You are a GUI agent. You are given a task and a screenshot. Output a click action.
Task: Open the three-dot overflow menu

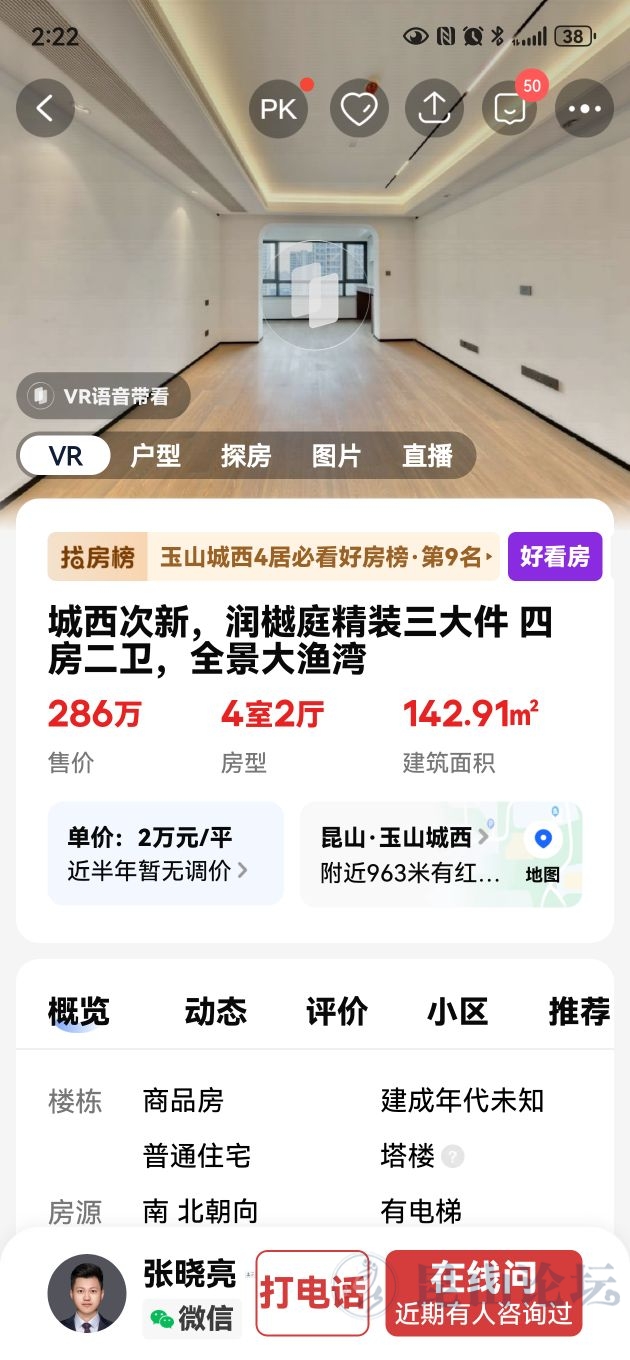tap(585, 108)
